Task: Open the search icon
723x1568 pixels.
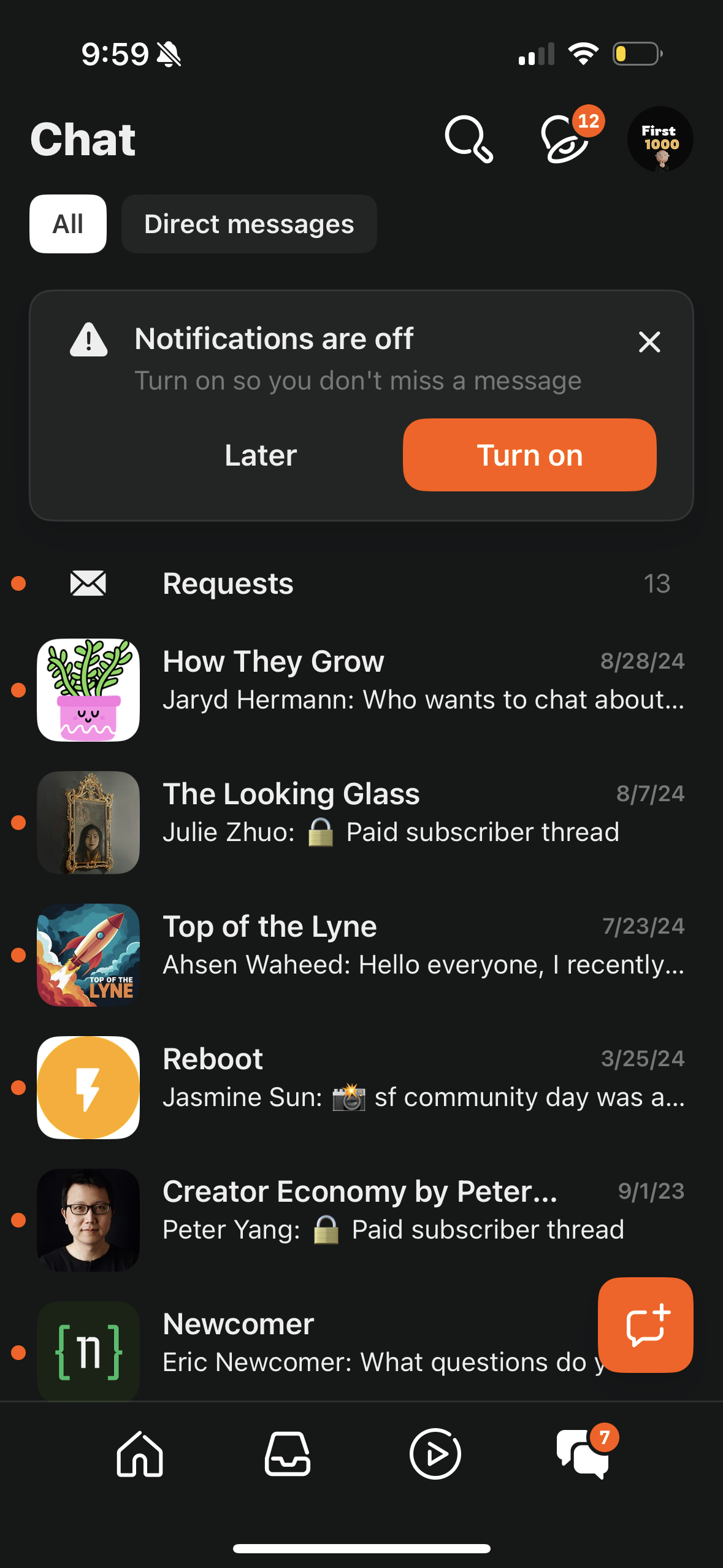Action: pos(470,140)
